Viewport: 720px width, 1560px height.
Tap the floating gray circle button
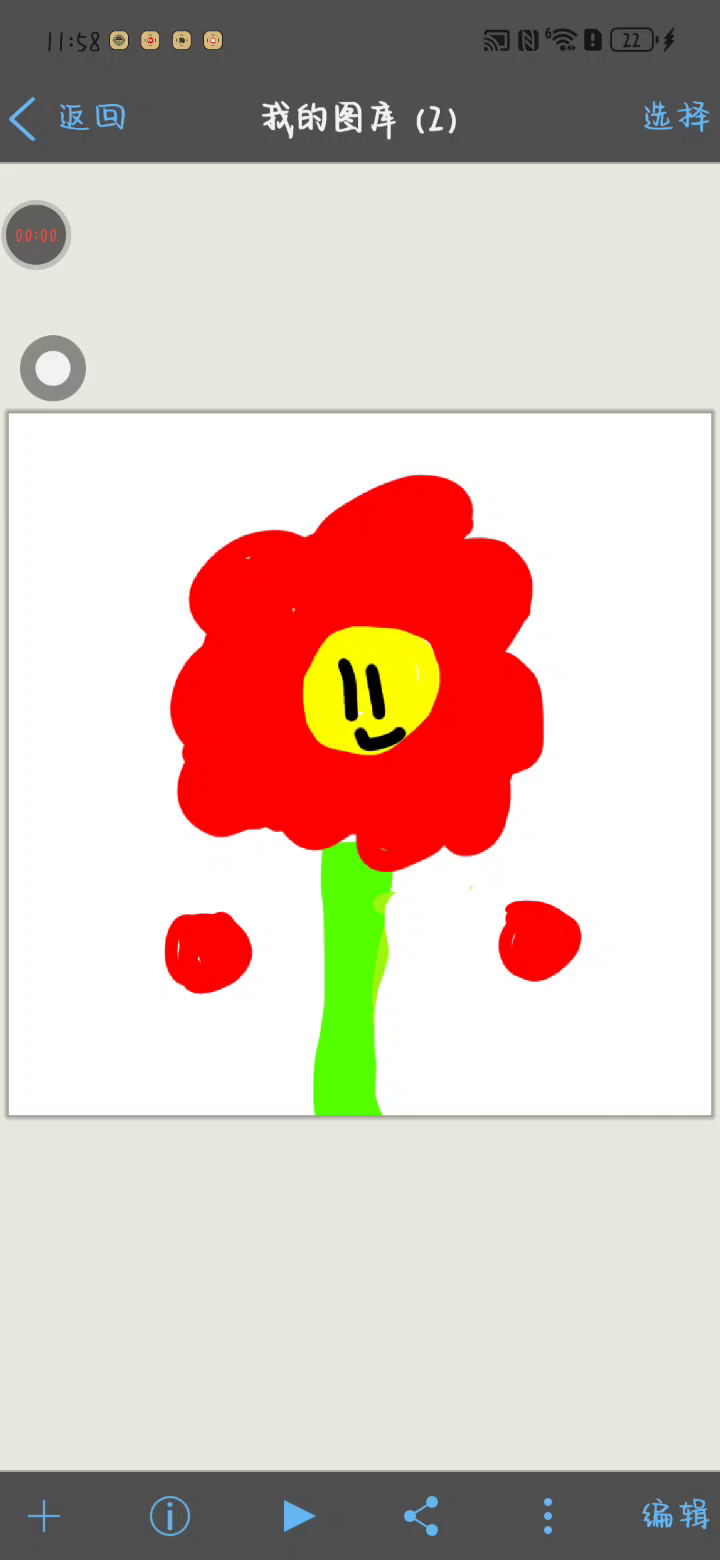pyautogui.click(x=53, y=368)
